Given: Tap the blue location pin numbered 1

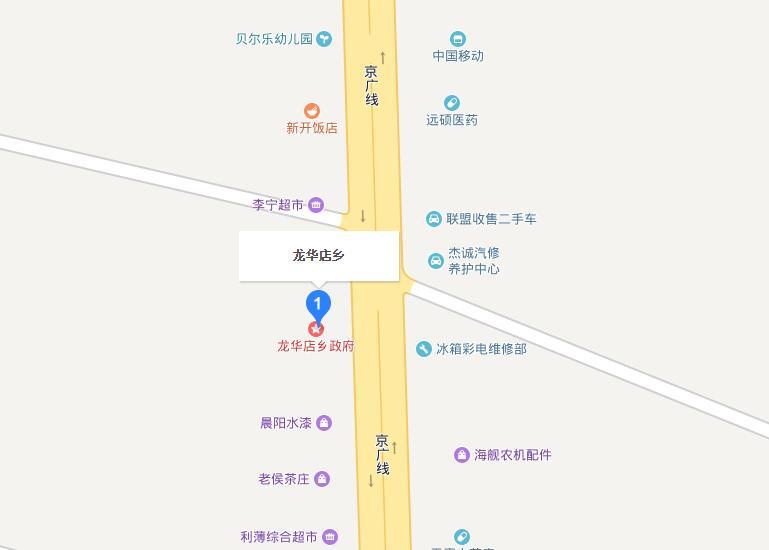Looking at the screenshot, I should click(317, 304).
